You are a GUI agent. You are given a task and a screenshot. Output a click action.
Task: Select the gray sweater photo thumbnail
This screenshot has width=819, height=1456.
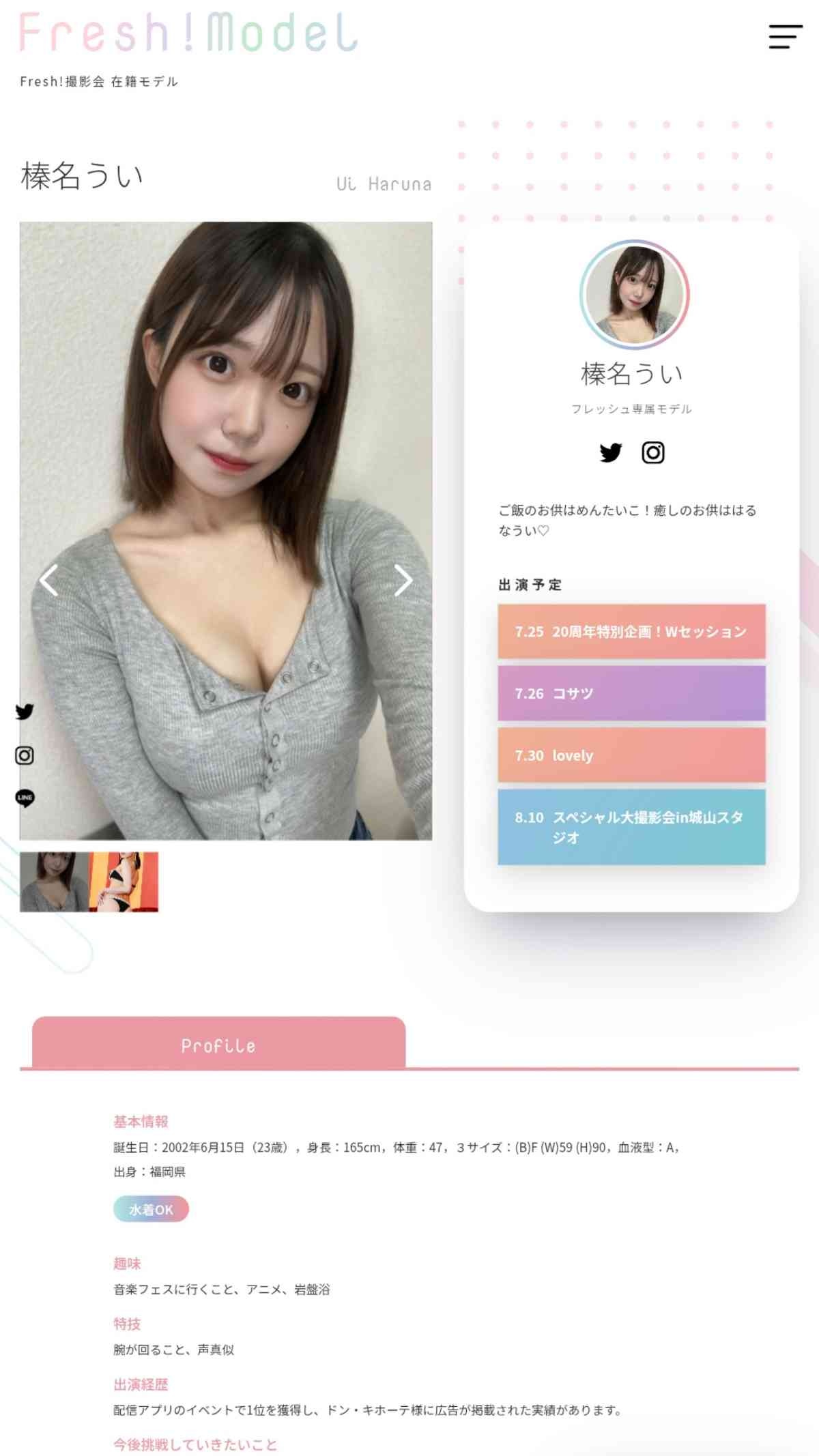(x=54, y=882)
